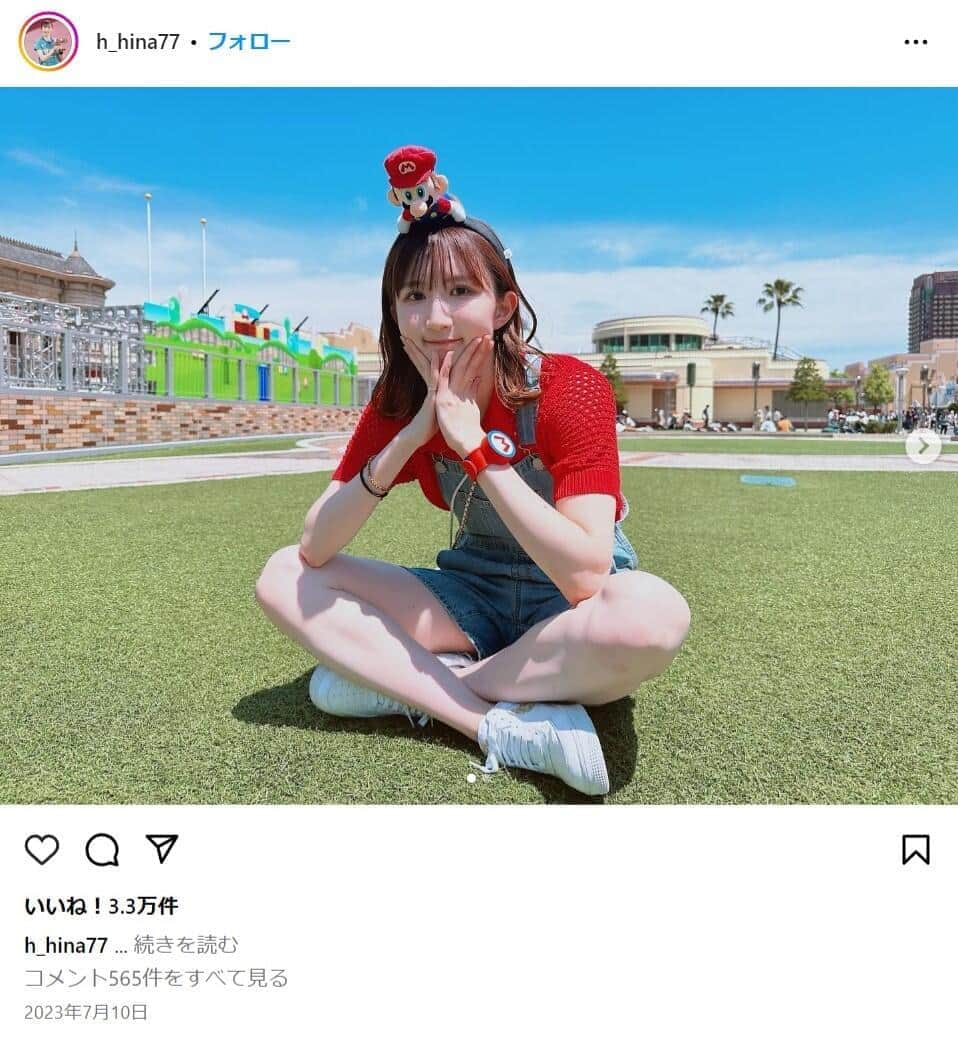Open the h_hina77 username in the header
The image size is (958, 1042).
click(138, 42)
